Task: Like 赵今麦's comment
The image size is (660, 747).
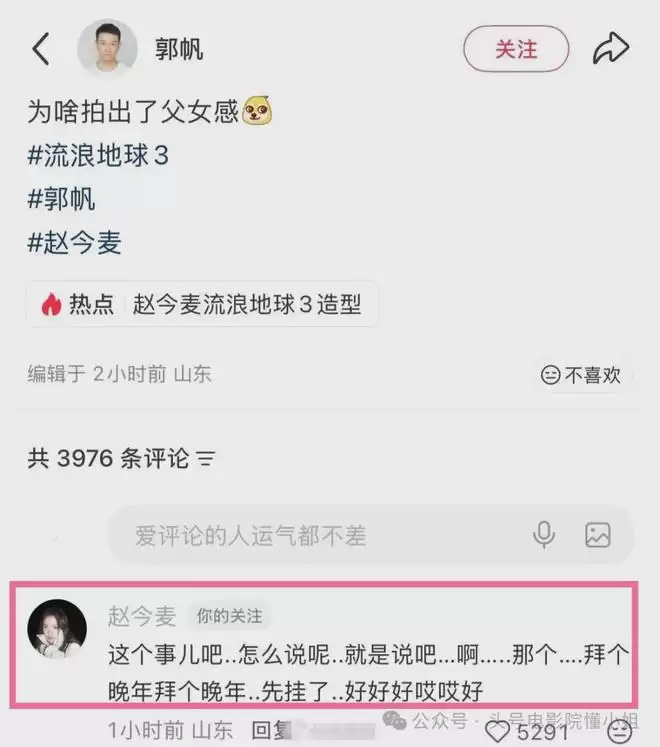Action: [497, 732]
